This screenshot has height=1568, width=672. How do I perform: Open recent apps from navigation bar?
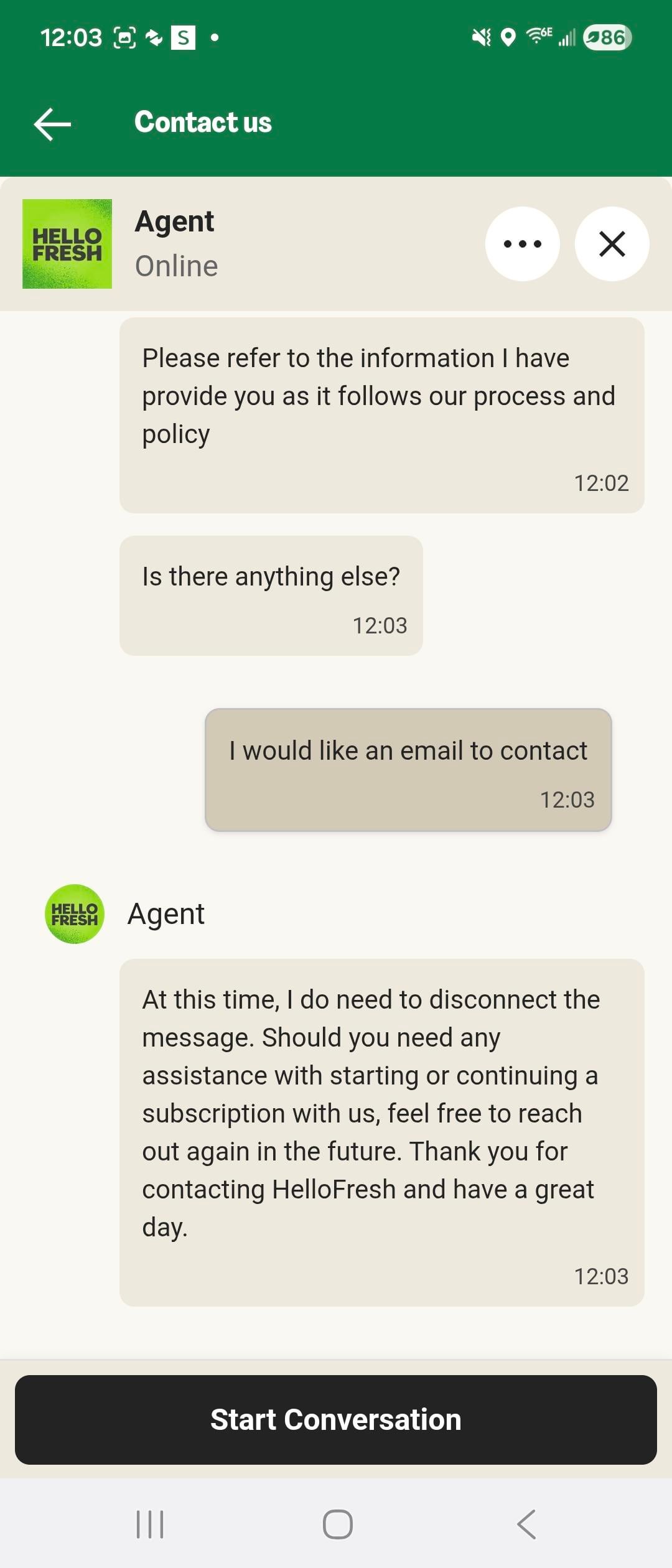pos(150,1524)
